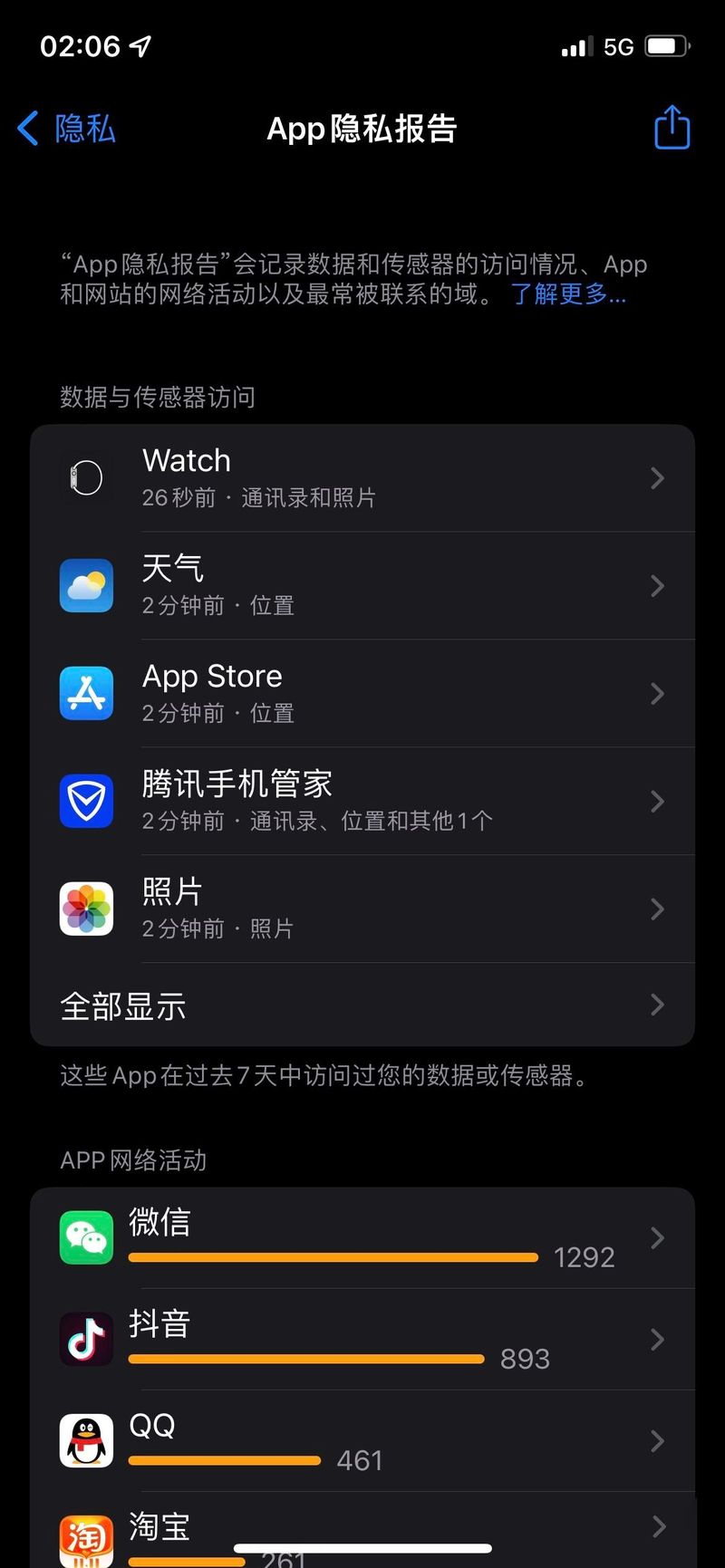This screenshot has width=725, height=1568.
Task: Open Watch data access details
Action: tap(362, 478)
